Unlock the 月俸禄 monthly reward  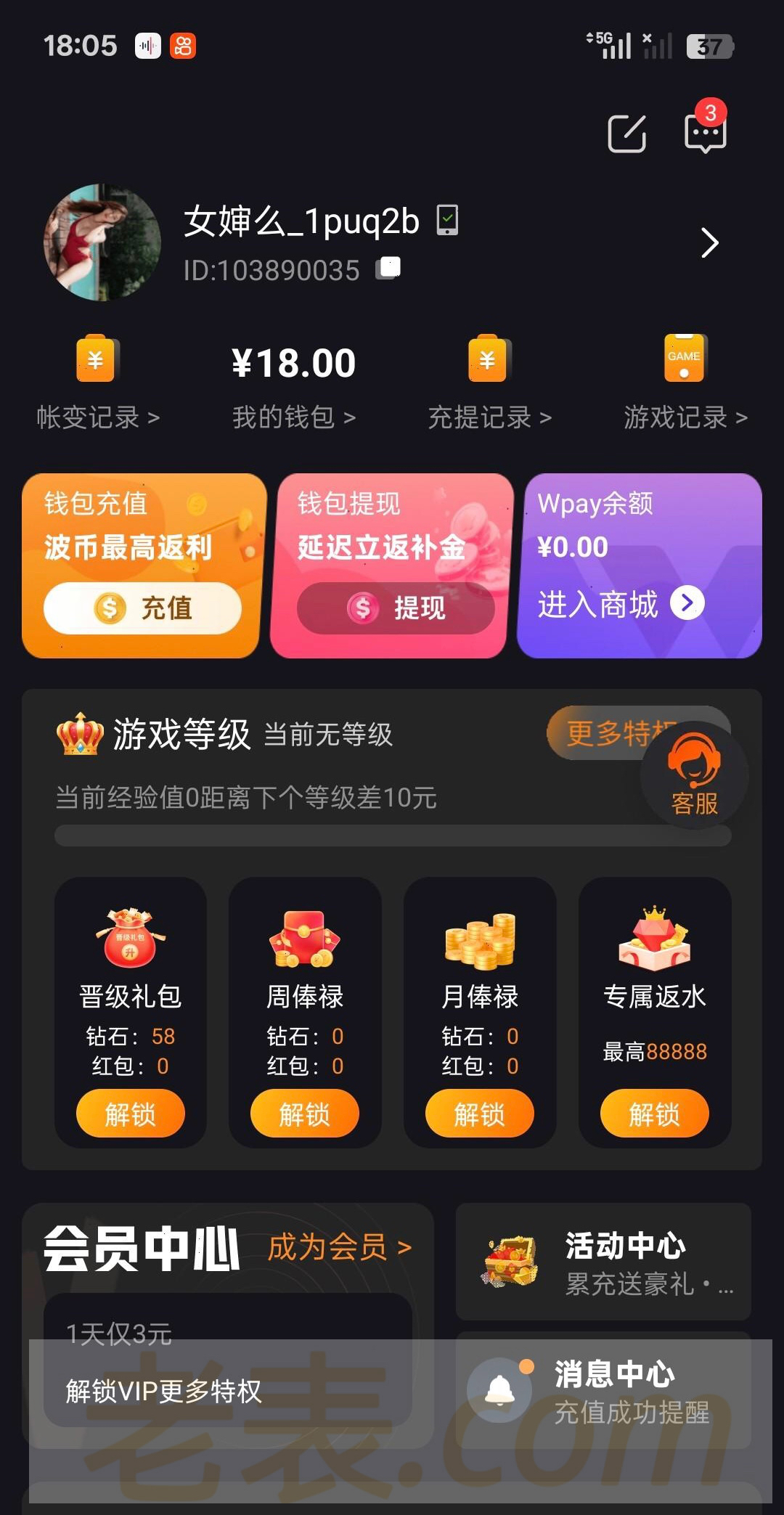(x=480, y=1113)
